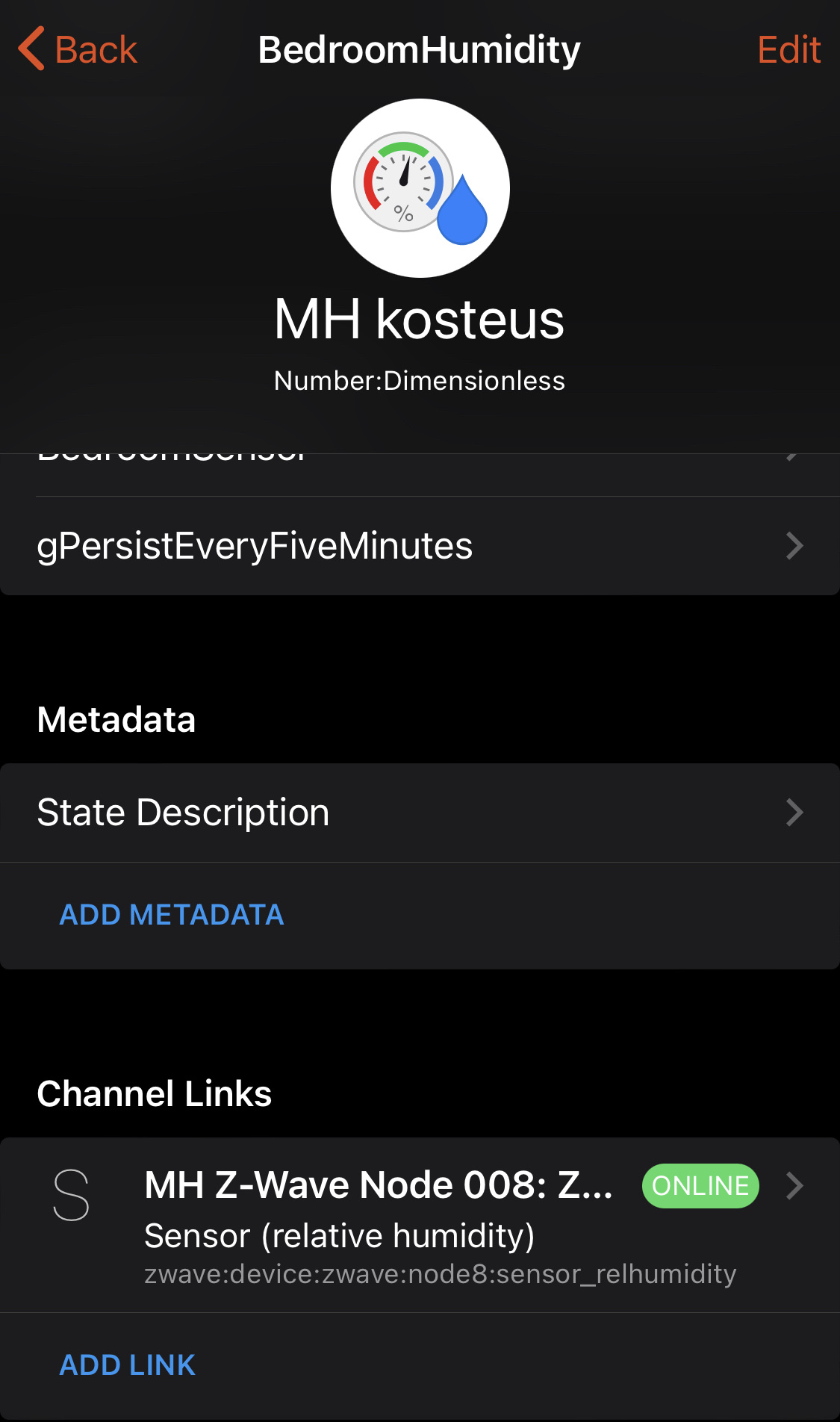840x1422 pixels.
Task: Tap ADD LINK under Channel Links
Action: 127,1364
